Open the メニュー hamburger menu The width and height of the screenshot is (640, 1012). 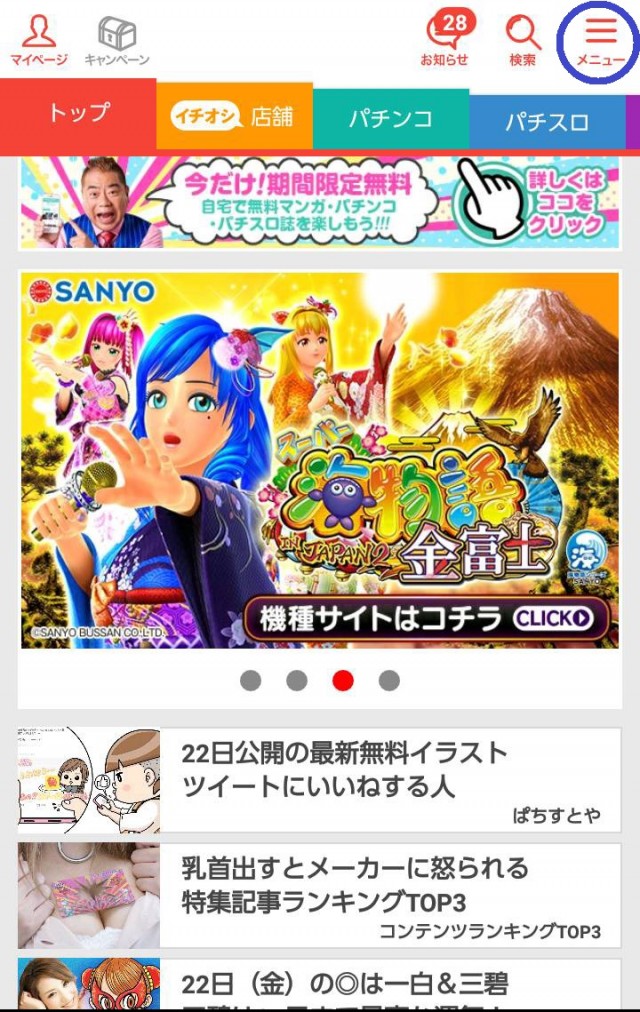(600, 42)
